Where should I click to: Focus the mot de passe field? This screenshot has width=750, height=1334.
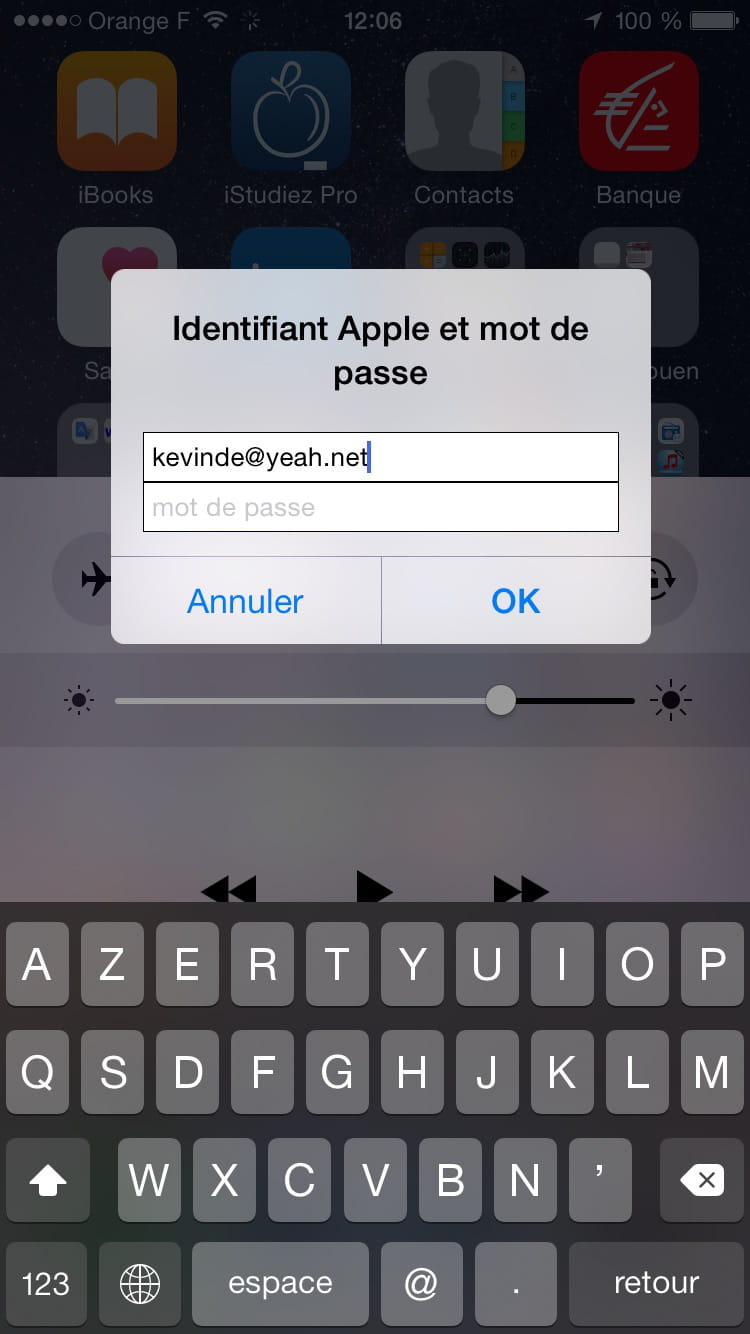coord(381,507)
